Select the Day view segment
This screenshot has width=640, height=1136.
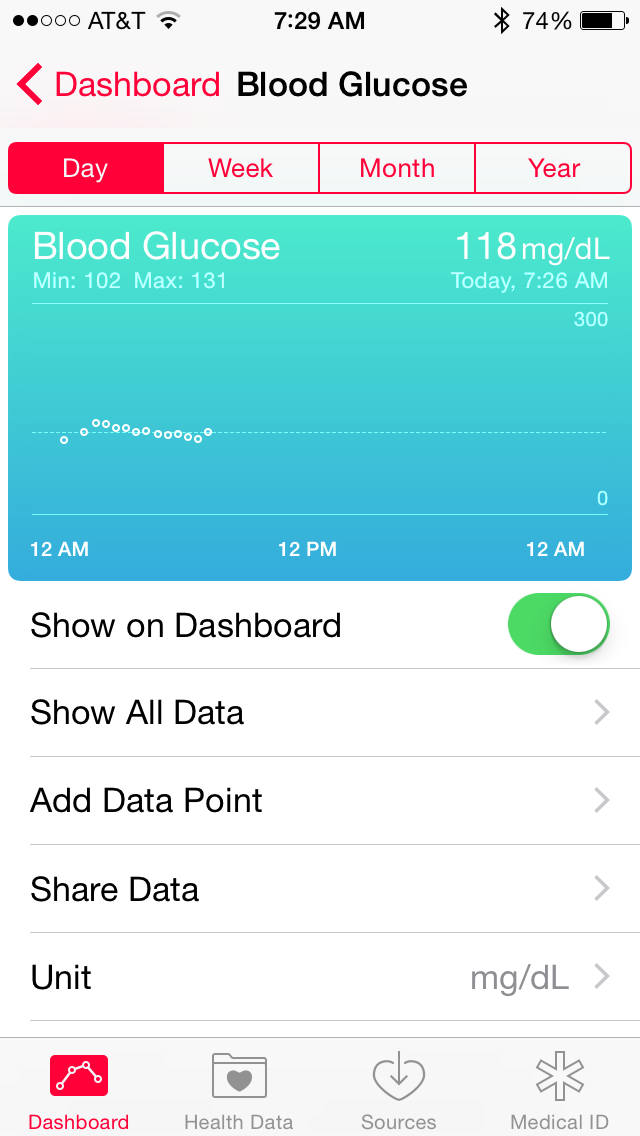[x=85, y=168]
